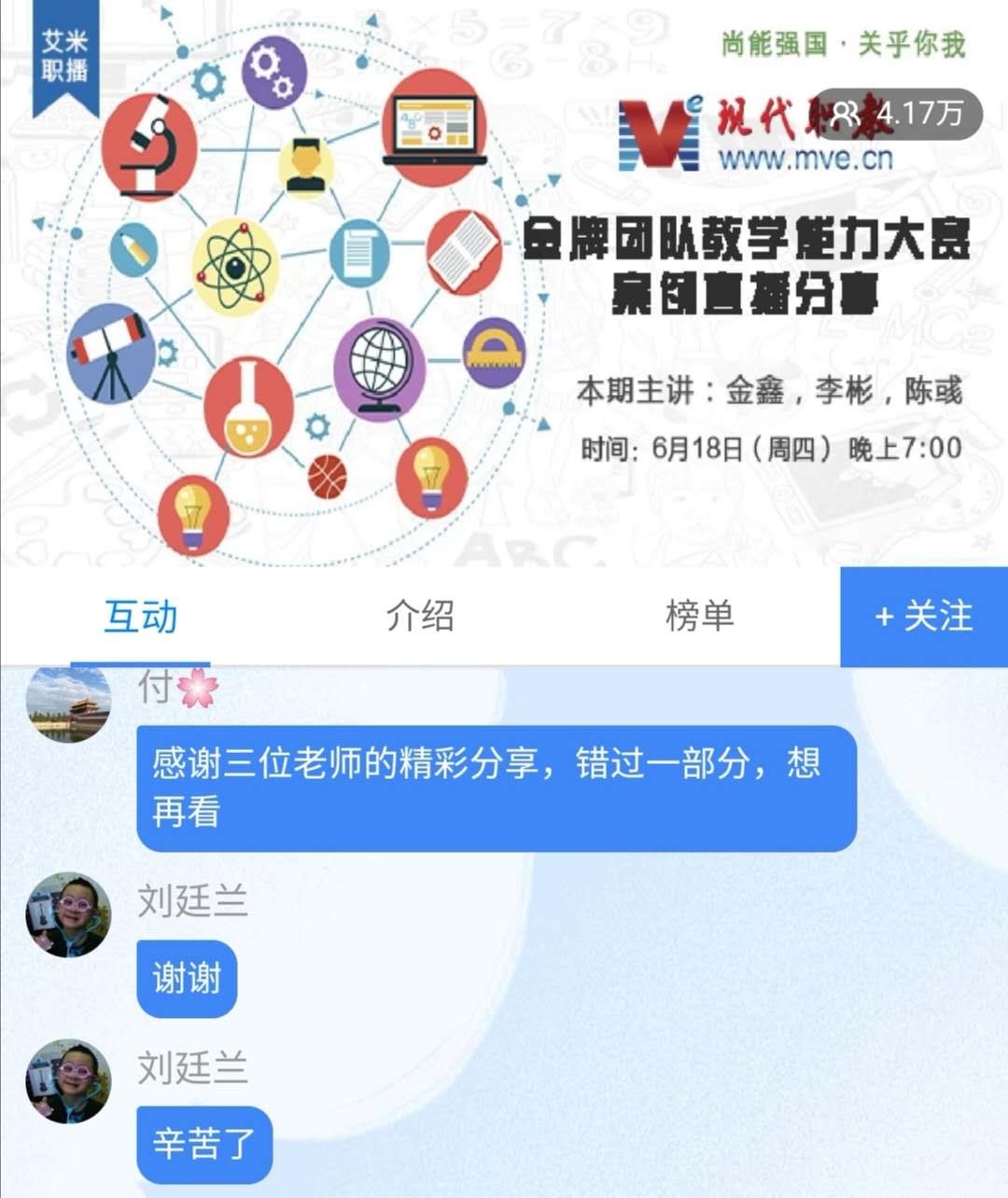Select the 榜单 tab
Screen dimensions: 1008x1198
699,617
